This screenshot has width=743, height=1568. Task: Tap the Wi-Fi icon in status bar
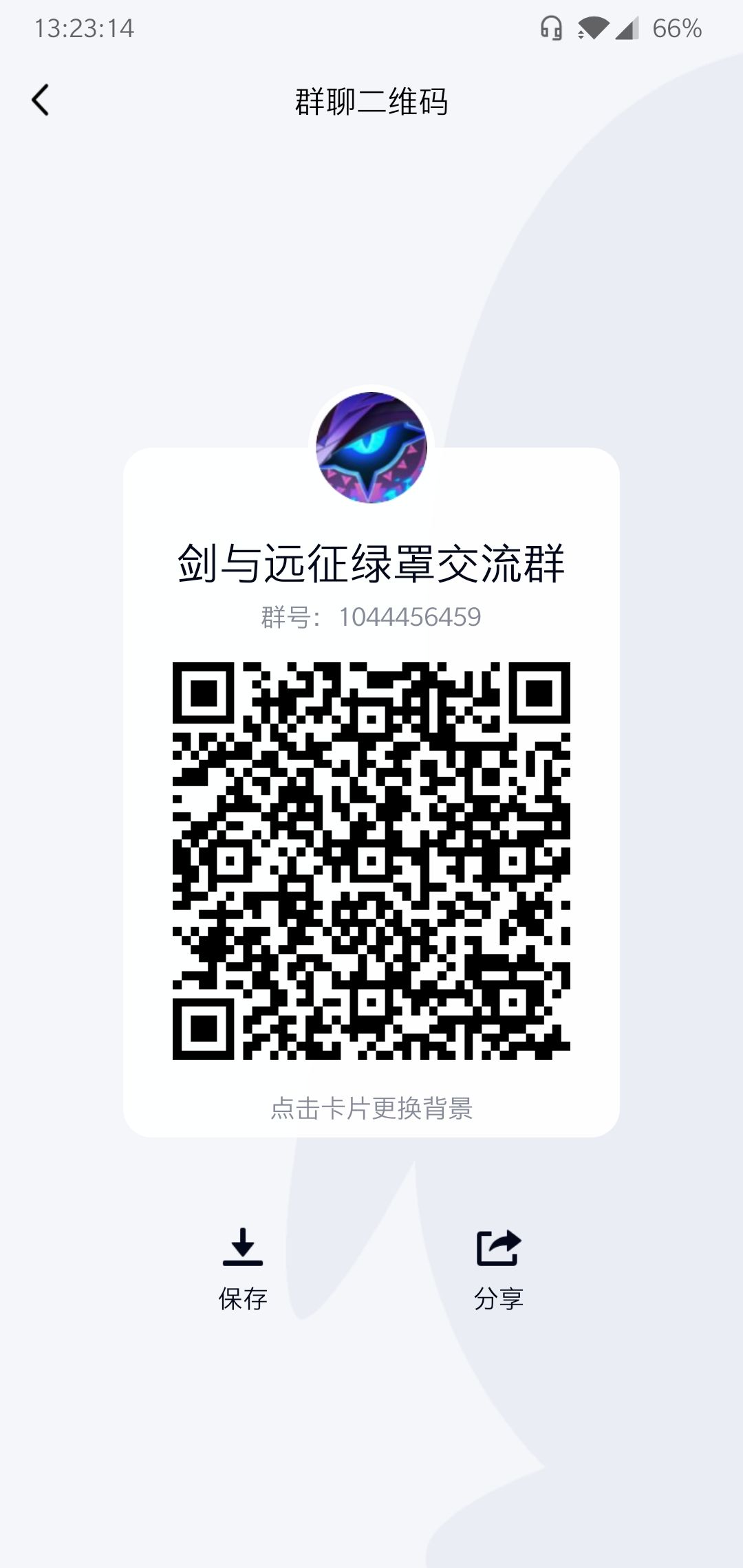click(x=593, y=29)
